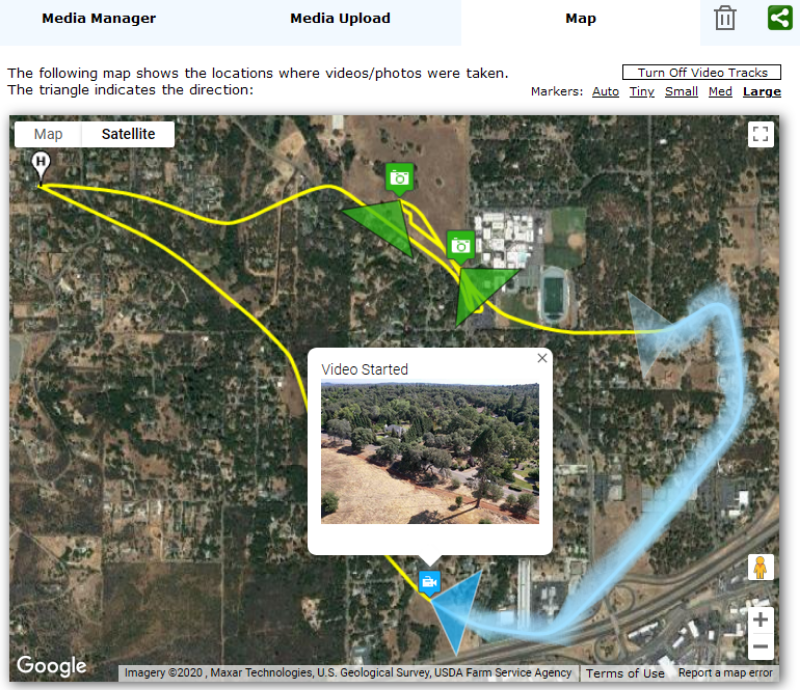Tap the home H map marker
800x690 pixels.
coord(41,163)
